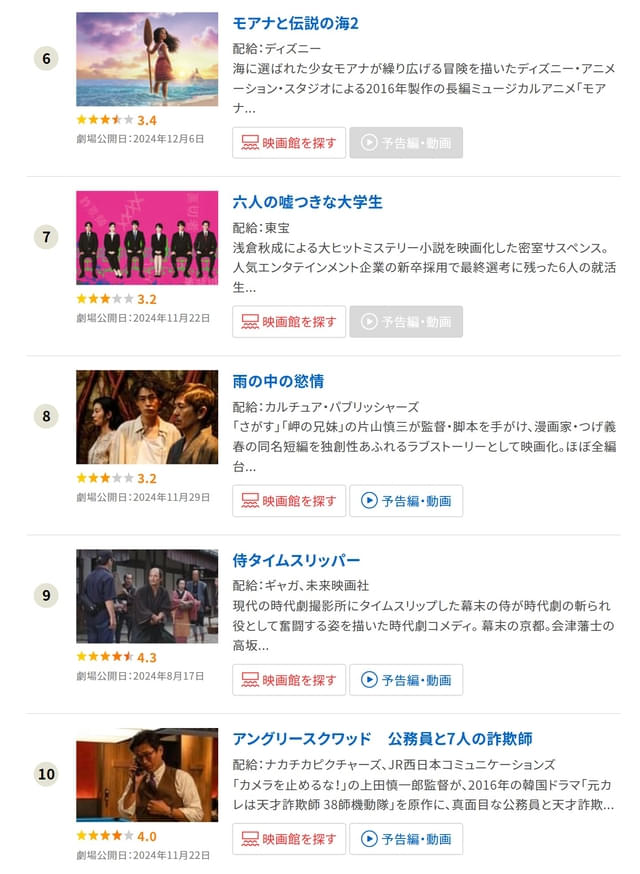Find theaters showing 侍タイムスリッパー
Viewport: 640px width, 874px height.
[x=289, y=680]
